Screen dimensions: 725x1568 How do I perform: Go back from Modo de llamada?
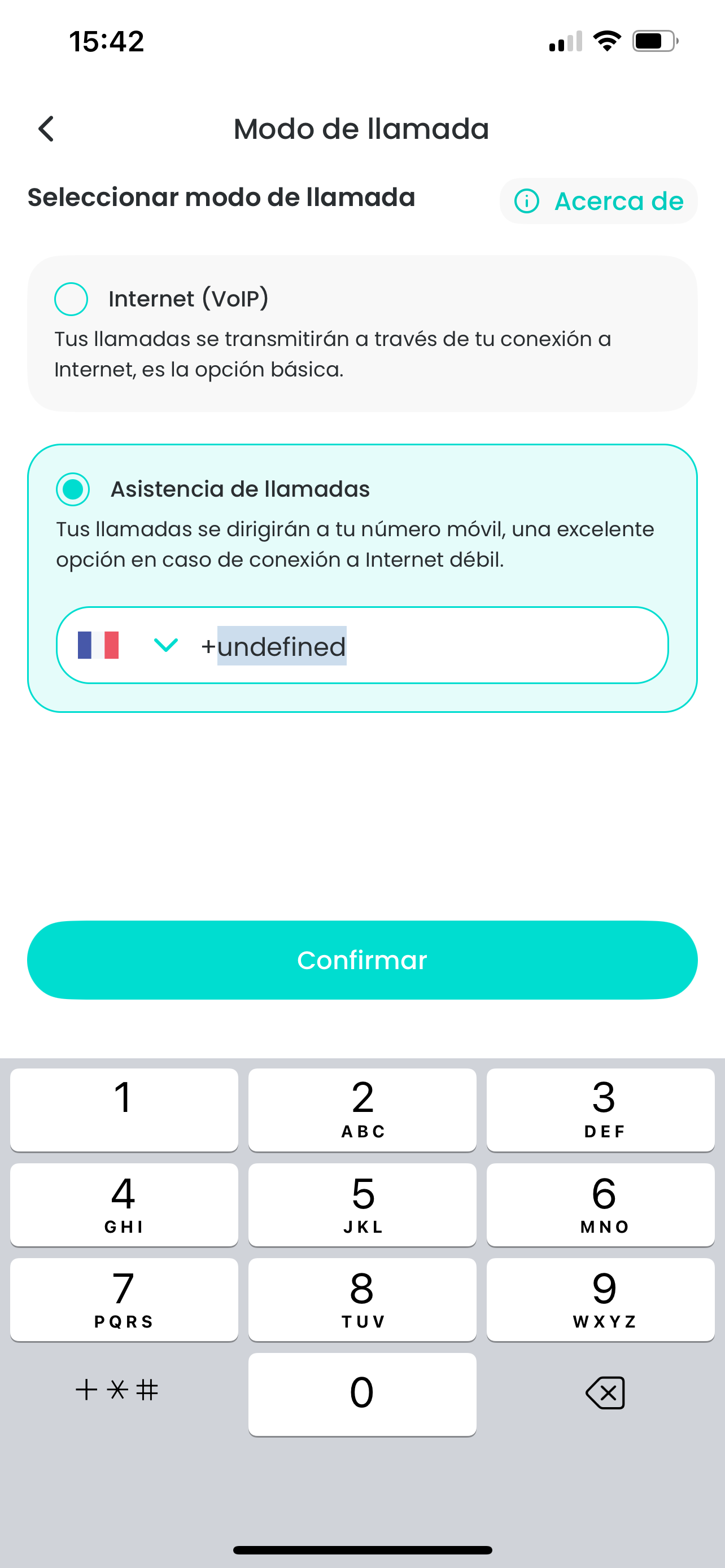click(46, 129)
